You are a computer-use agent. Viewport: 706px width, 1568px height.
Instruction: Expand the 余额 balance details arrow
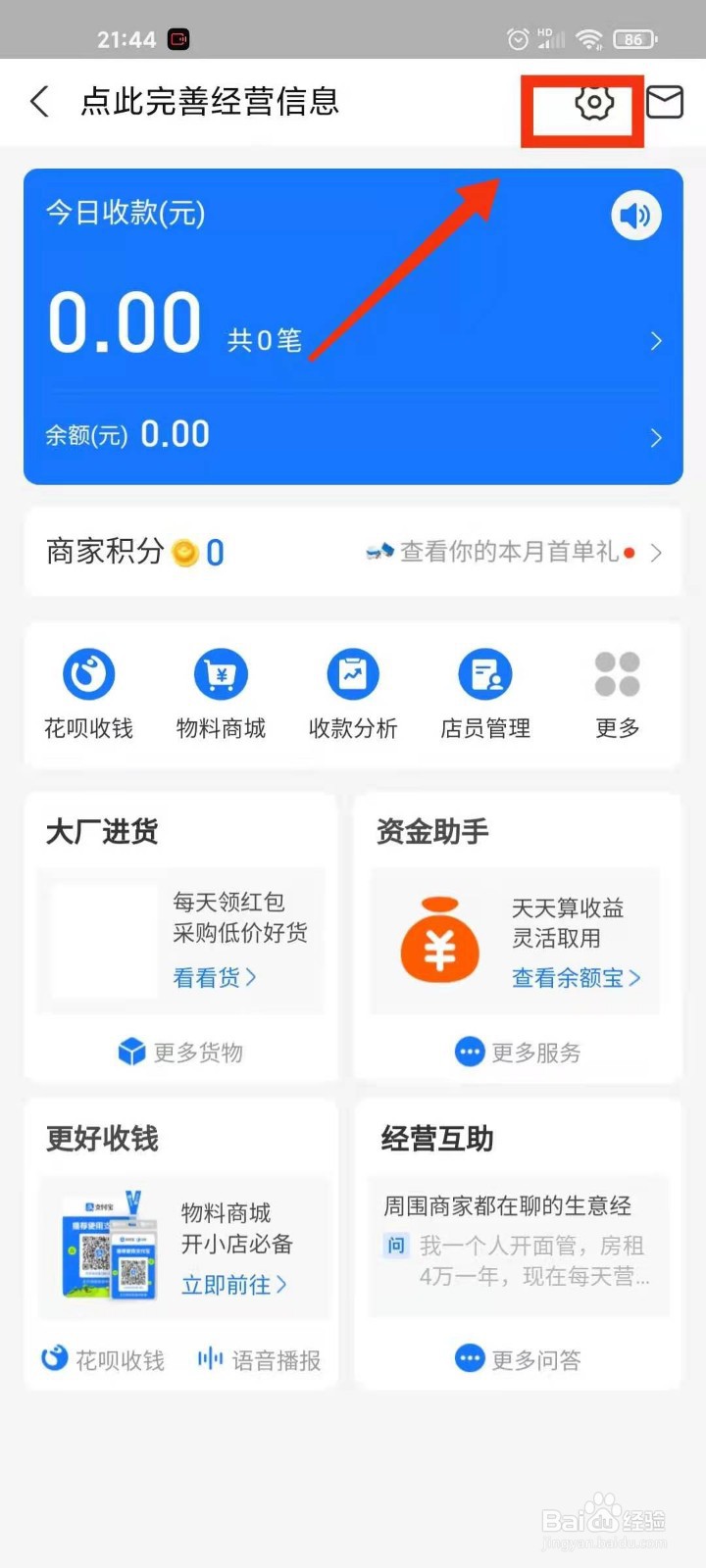(x=655, y=437)
